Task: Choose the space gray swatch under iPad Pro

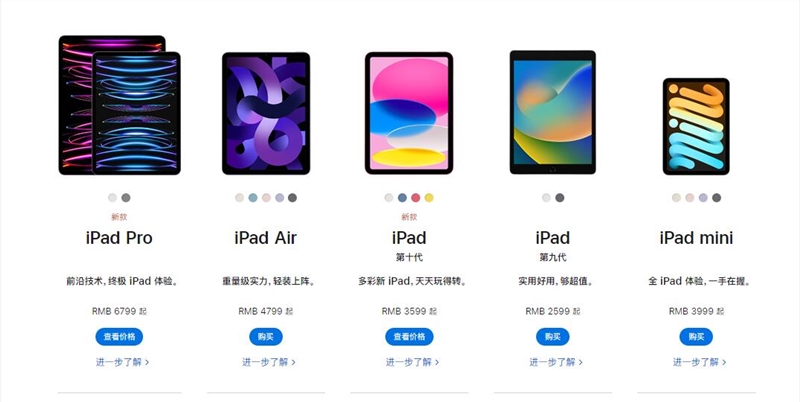Action: coord(126,198)
